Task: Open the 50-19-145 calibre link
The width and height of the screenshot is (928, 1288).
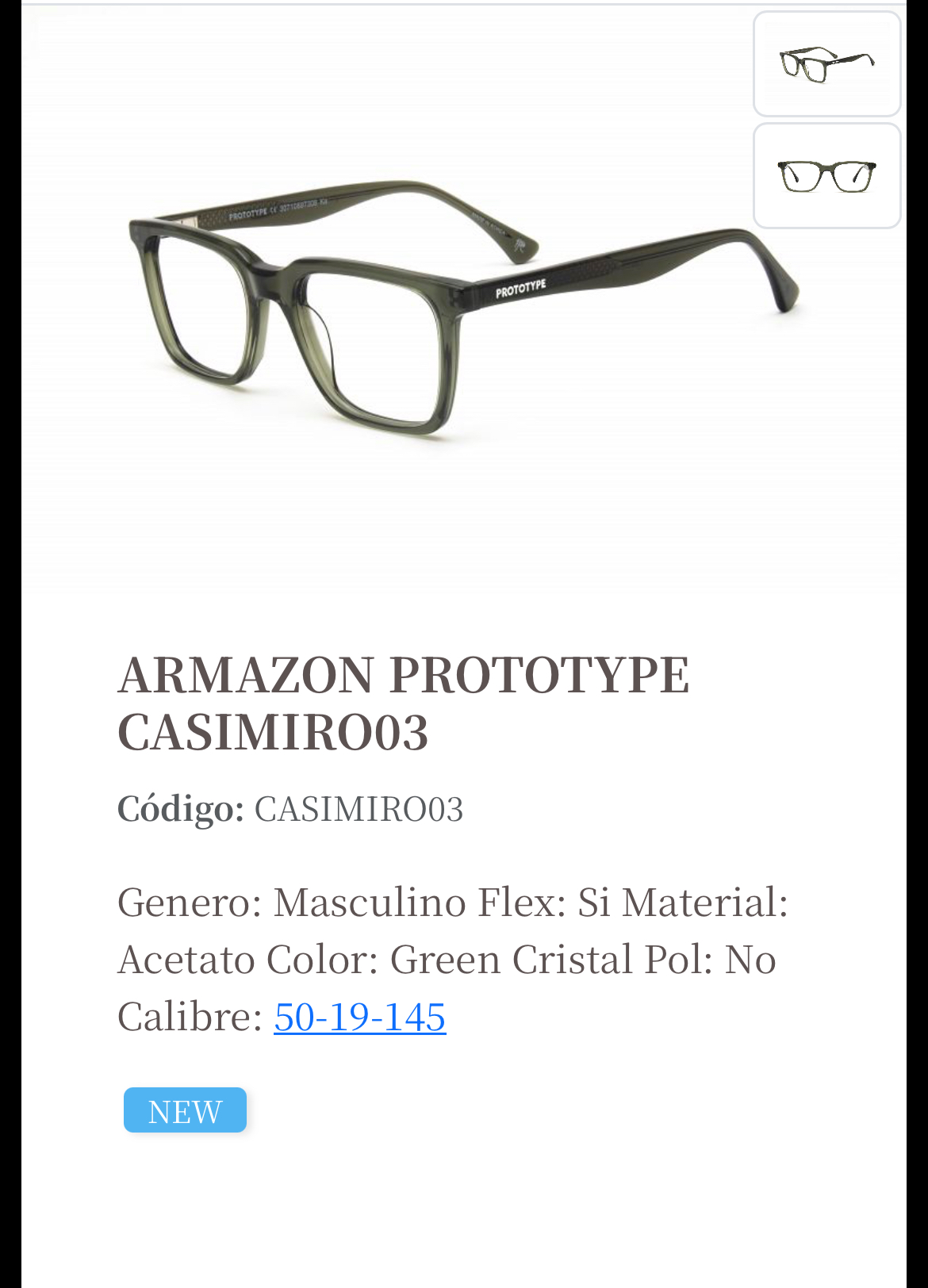Action: click(x=359, y=1017)
